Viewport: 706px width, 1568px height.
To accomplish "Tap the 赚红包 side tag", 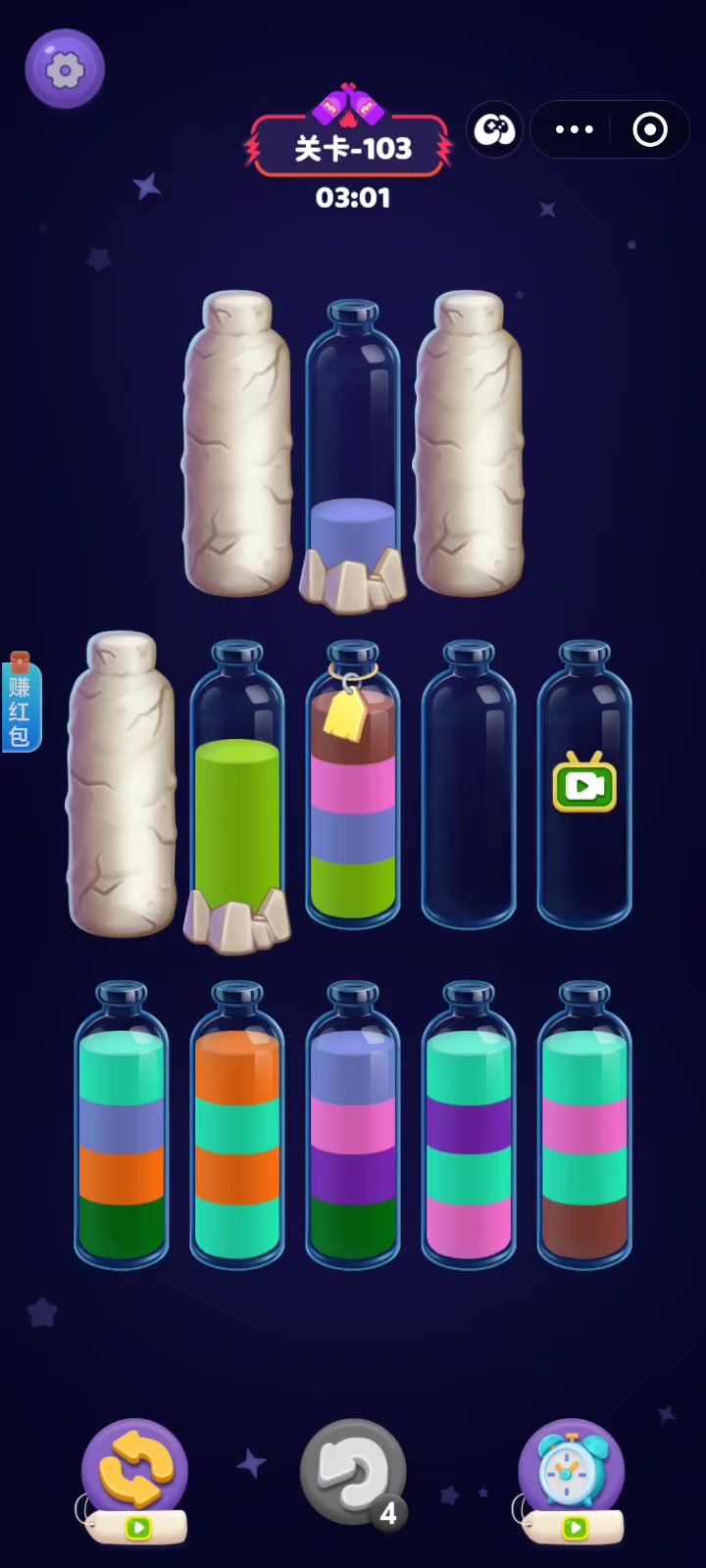I will pos(21,703).
